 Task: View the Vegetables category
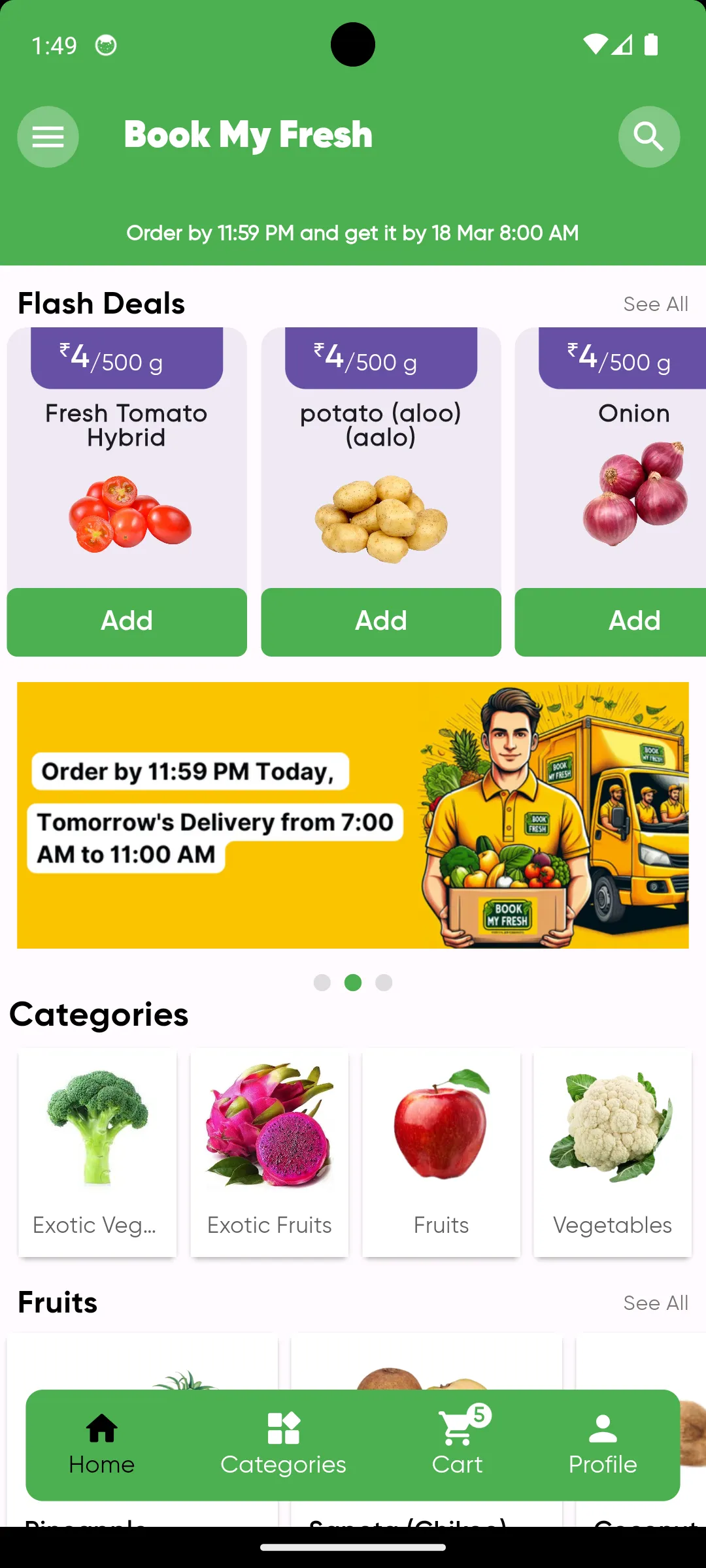point(613,1152)
